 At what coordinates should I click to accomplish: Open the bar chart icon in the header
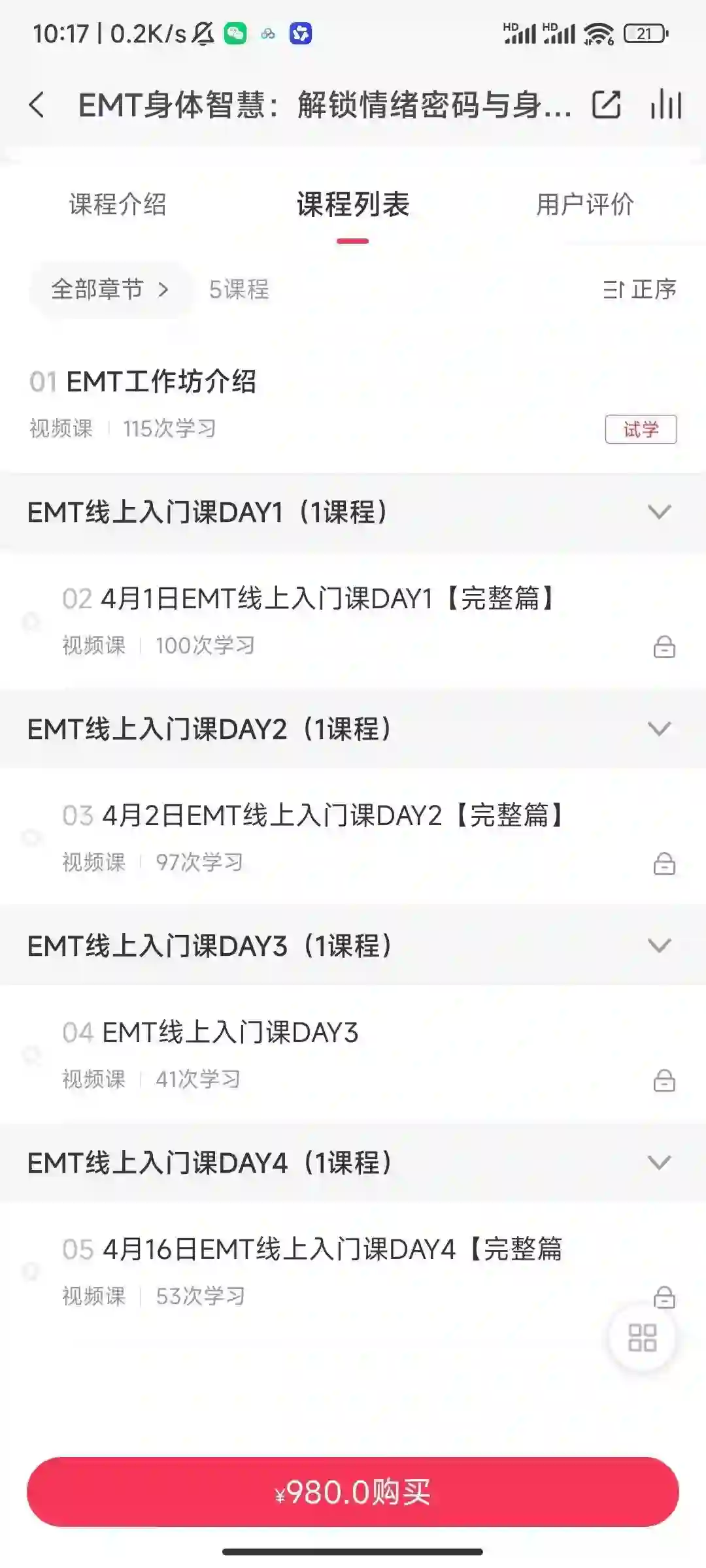pos(666,105)
